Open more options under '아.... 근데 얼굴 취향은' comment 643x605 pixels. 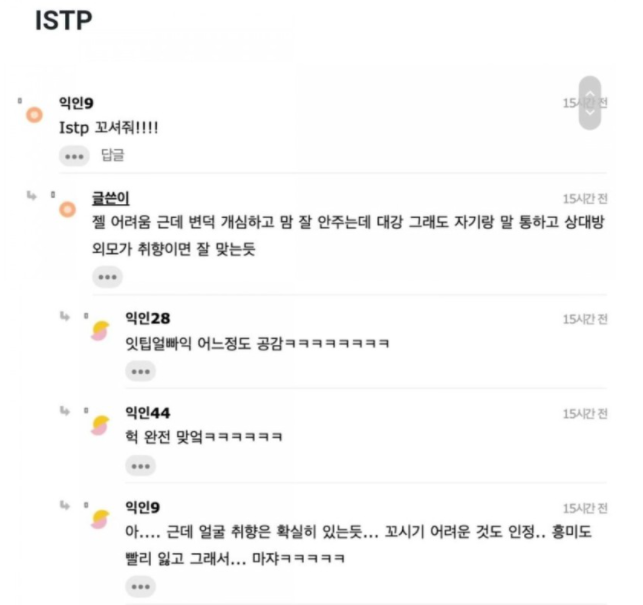click(x=141, y=586)
